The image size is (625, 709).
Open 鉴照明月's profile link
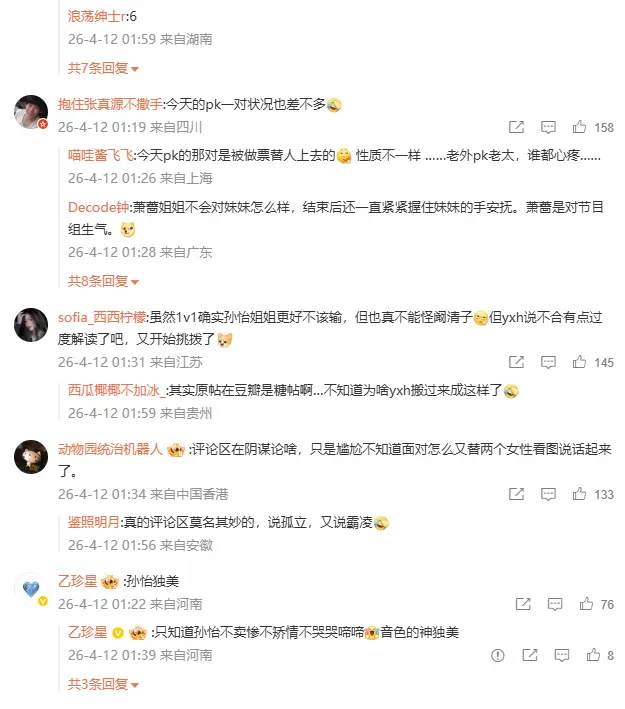[x=94, y=522]
